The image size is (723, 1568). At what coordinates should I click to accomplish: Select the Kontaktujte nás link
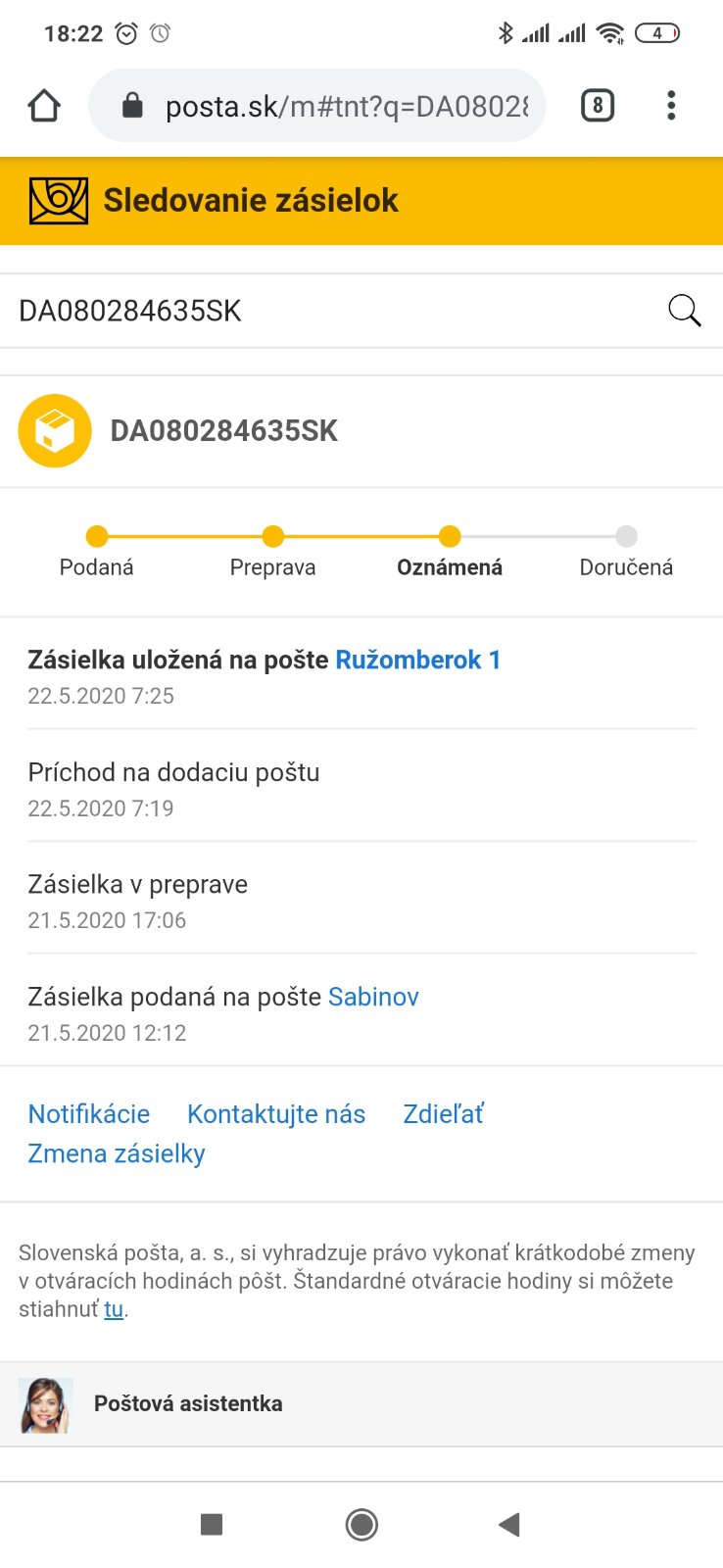point(276,1114)
